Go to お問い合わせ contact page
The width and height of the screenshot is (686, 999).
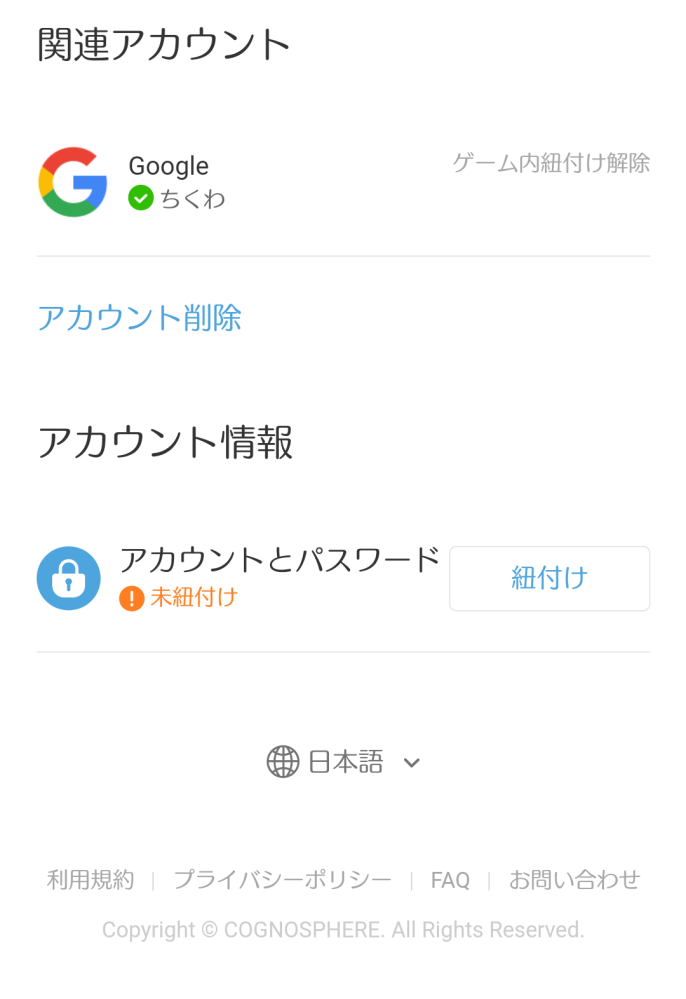574,879
